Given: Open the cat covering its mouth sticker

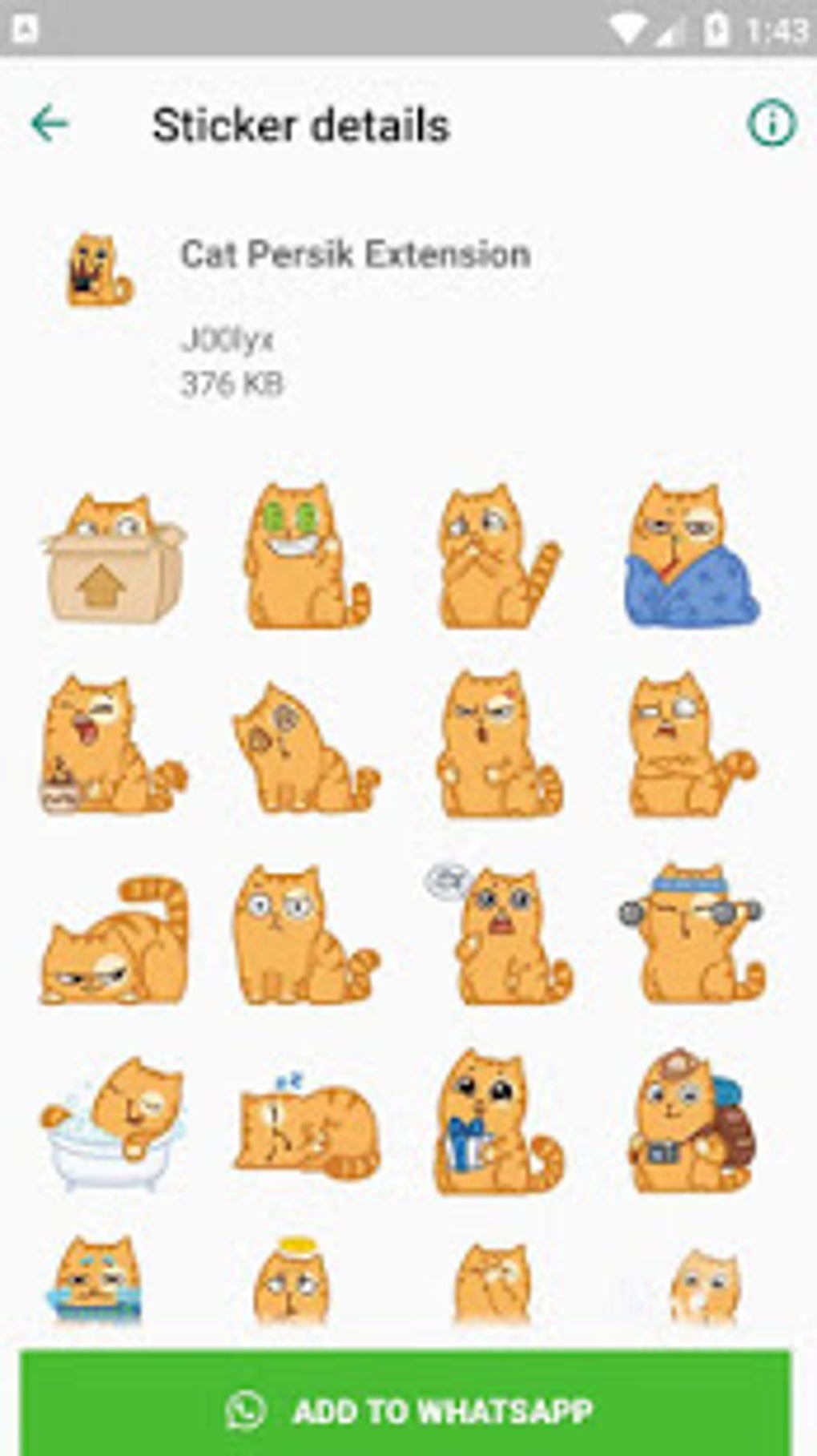Looking at the screenshot, I should pyautogui.click(x=497, y=557).
